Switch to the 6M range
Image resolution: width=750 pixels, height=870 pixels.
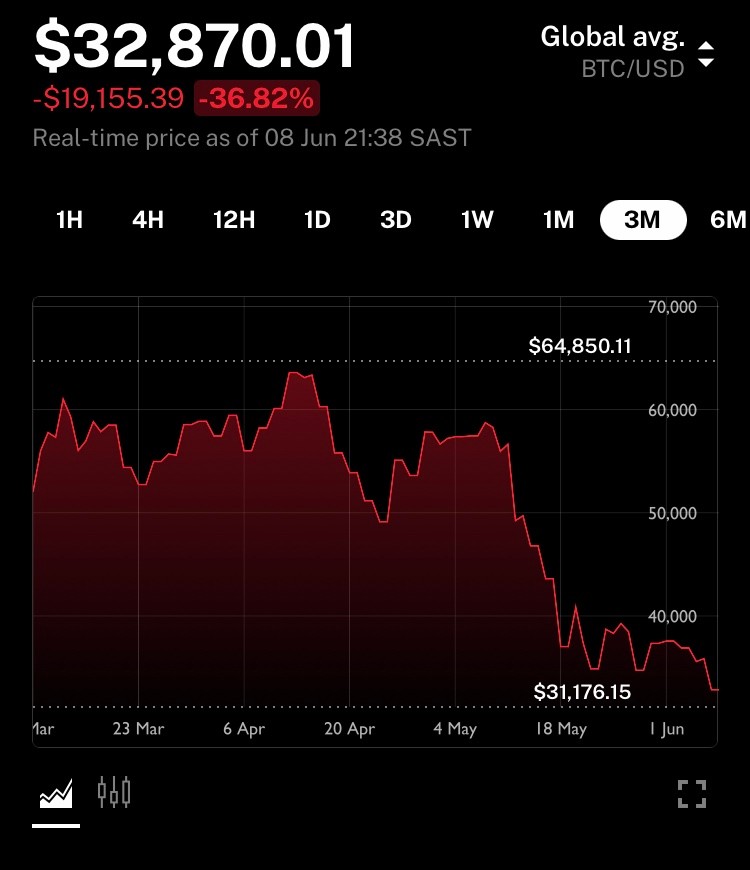(728, 220)
